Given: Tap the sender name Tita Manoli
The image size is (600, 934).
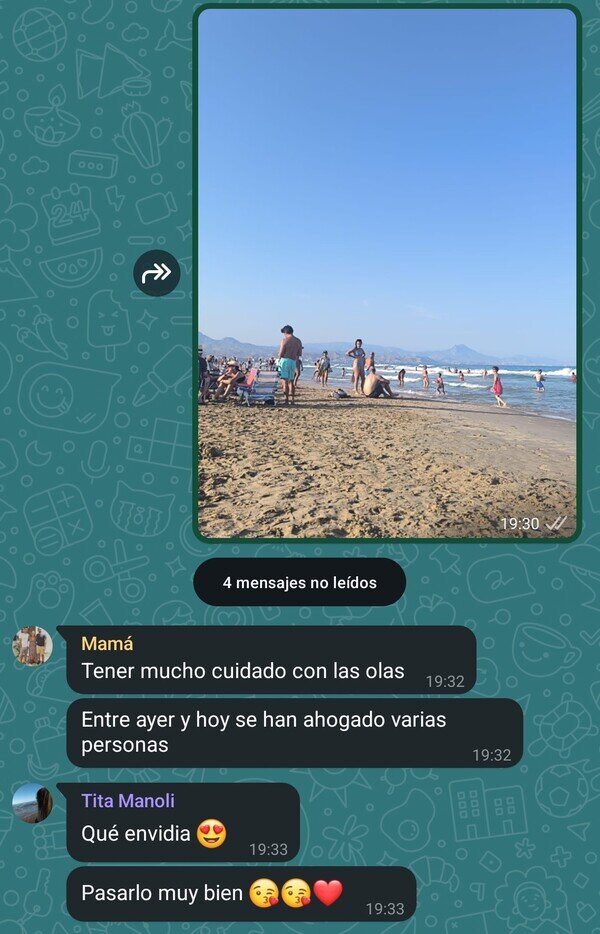Looking at the screenshot, I should [x=128, y=801].
